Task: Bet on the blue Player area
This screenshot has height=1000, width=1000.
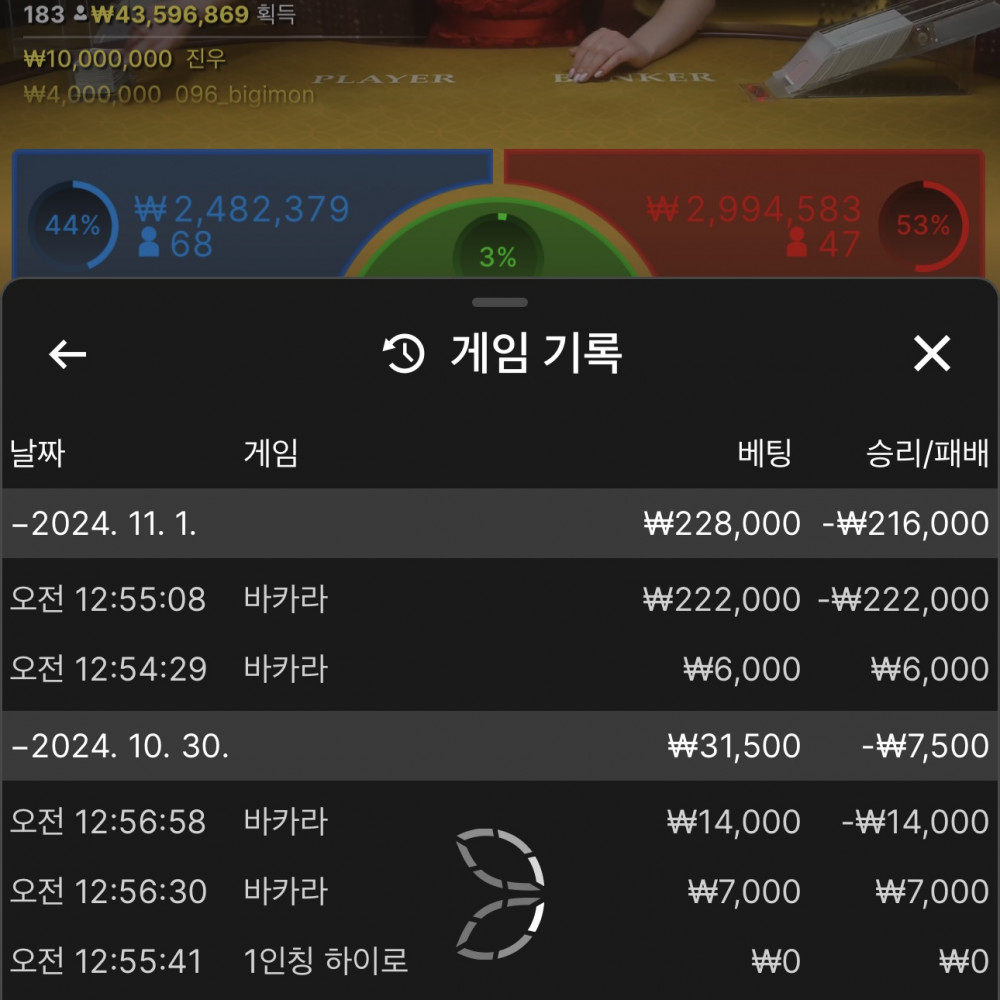Action: [250, 215]
